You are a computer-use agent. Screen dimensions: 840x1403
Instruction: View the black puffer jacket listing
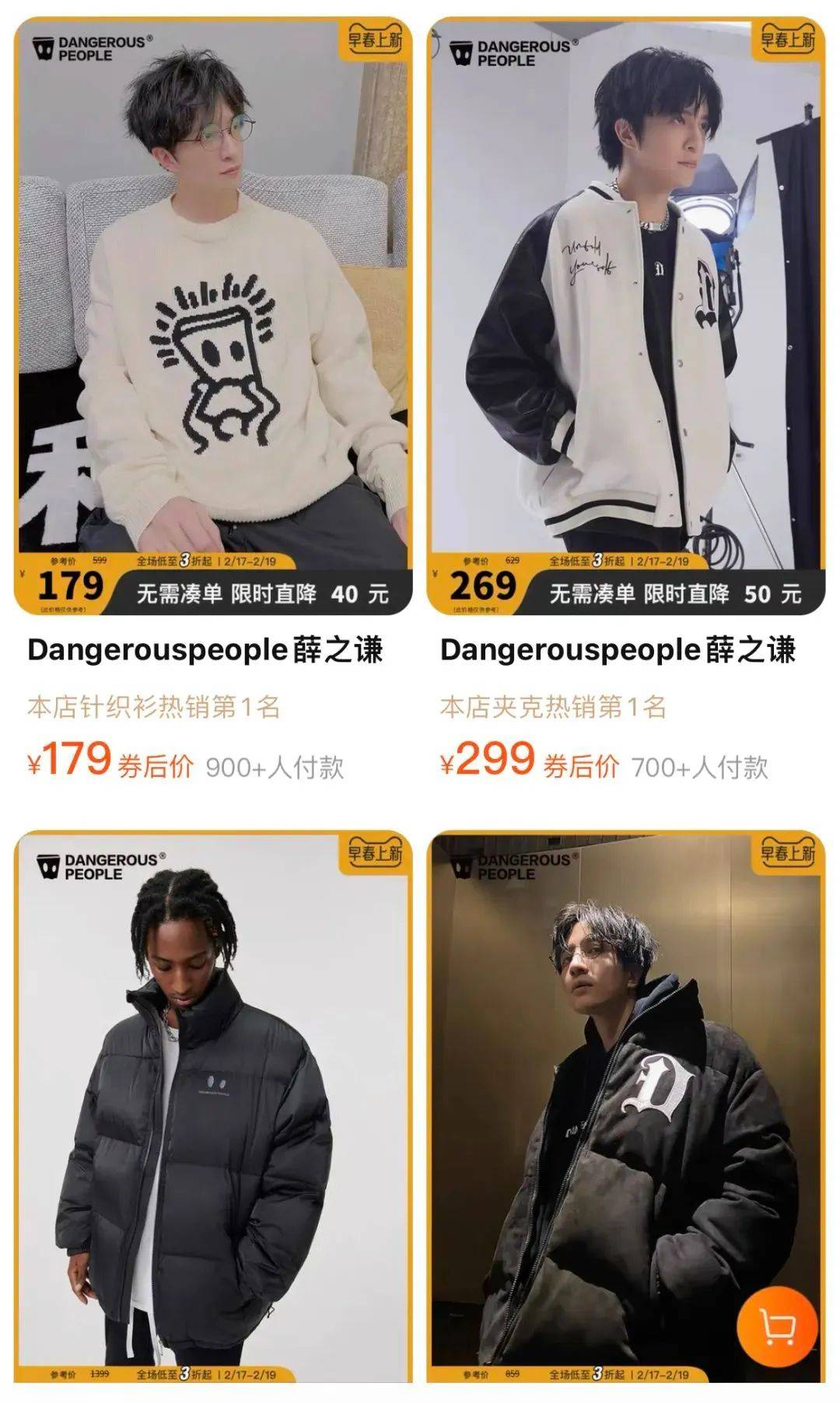click(x=212, y=1104)
